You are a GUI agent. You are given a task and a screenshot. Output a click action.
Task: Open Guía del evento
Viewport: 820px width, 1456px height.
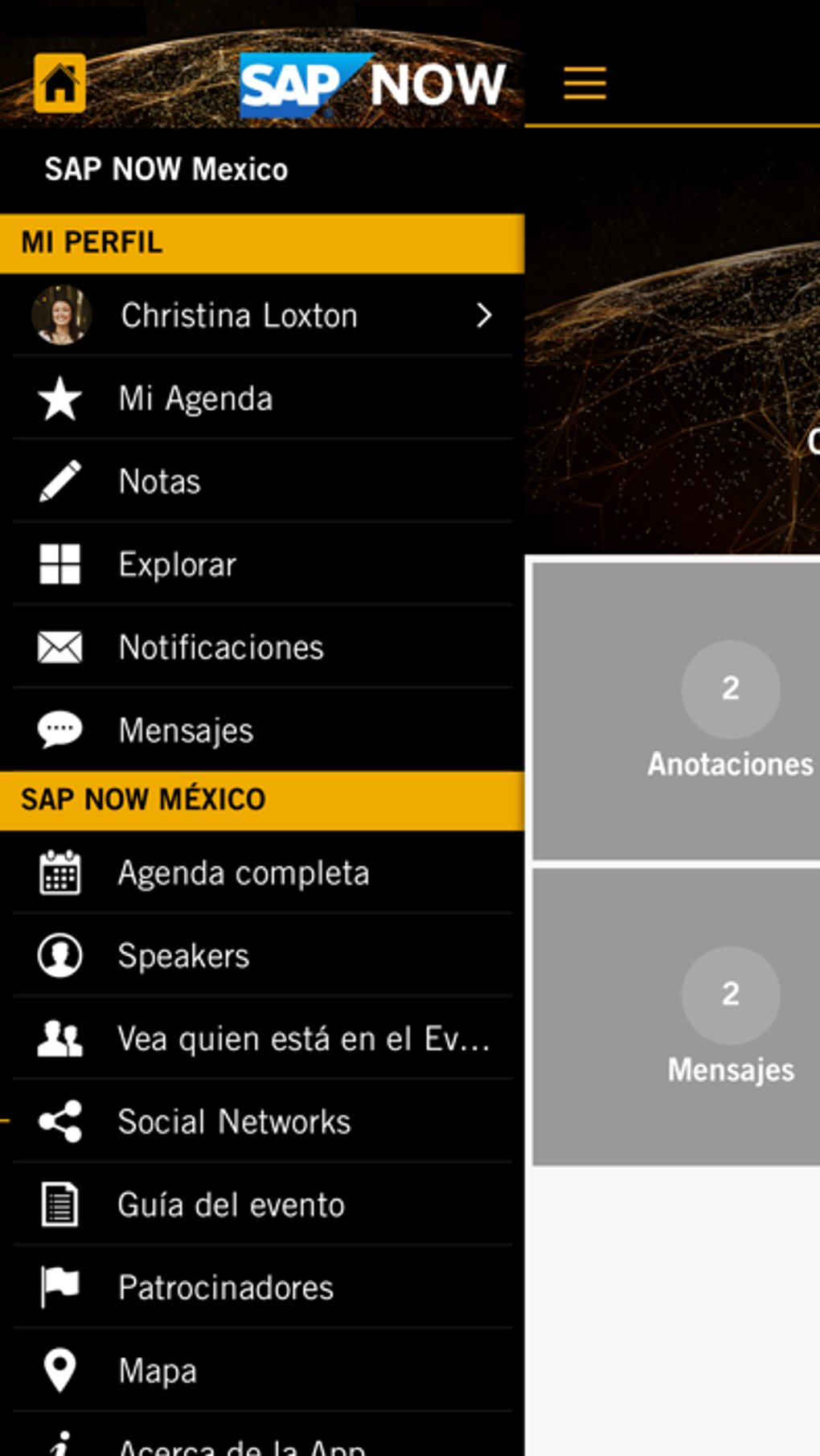click(262, 1204)
